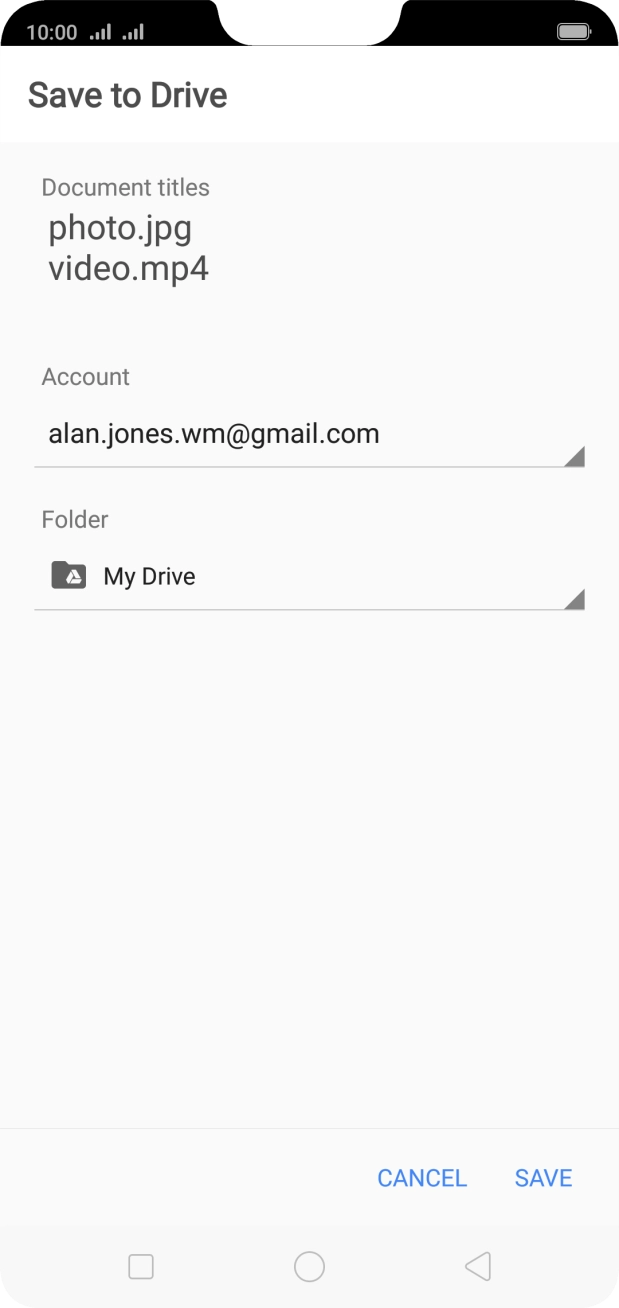This screenshot has height=1308, width=619.
Task: Choose a different folder than My Drive
Action: (309, 577)
